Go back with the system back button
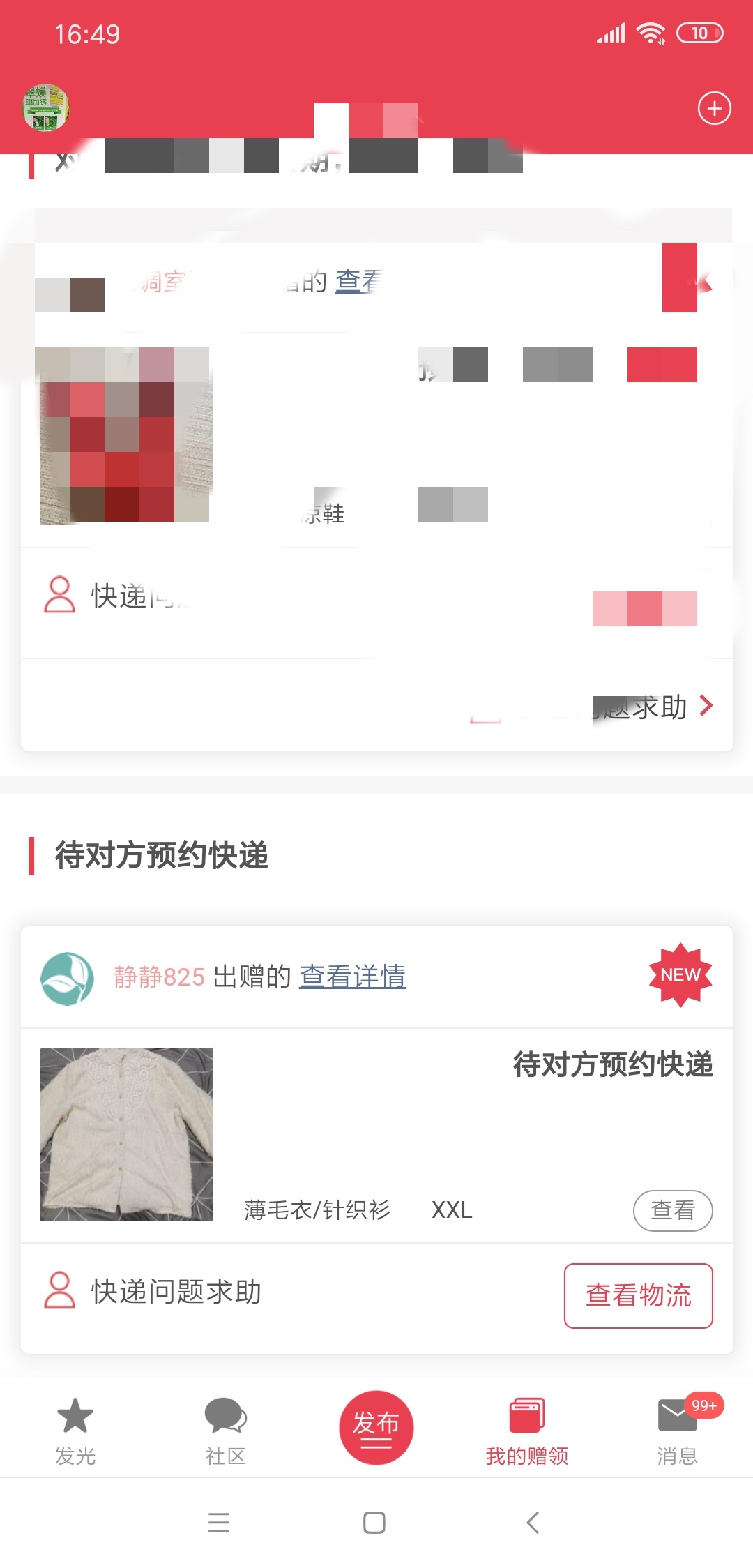 coord(533,1522)
